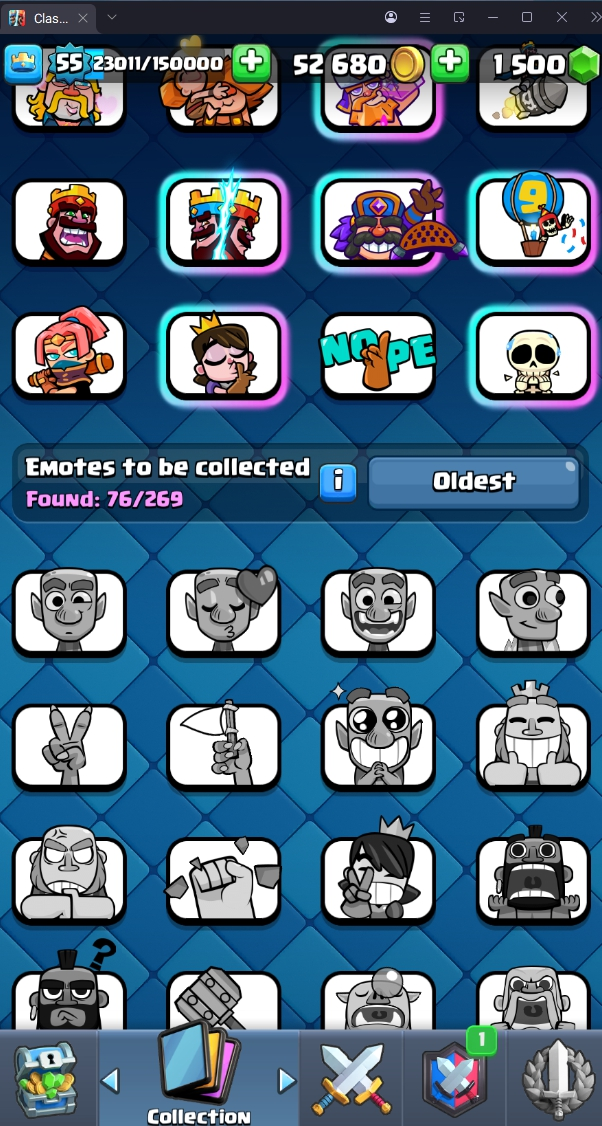Tap the green plus beside experience points
The width and height of the screenshot is (602, 1126).
[x=251, y=63]
